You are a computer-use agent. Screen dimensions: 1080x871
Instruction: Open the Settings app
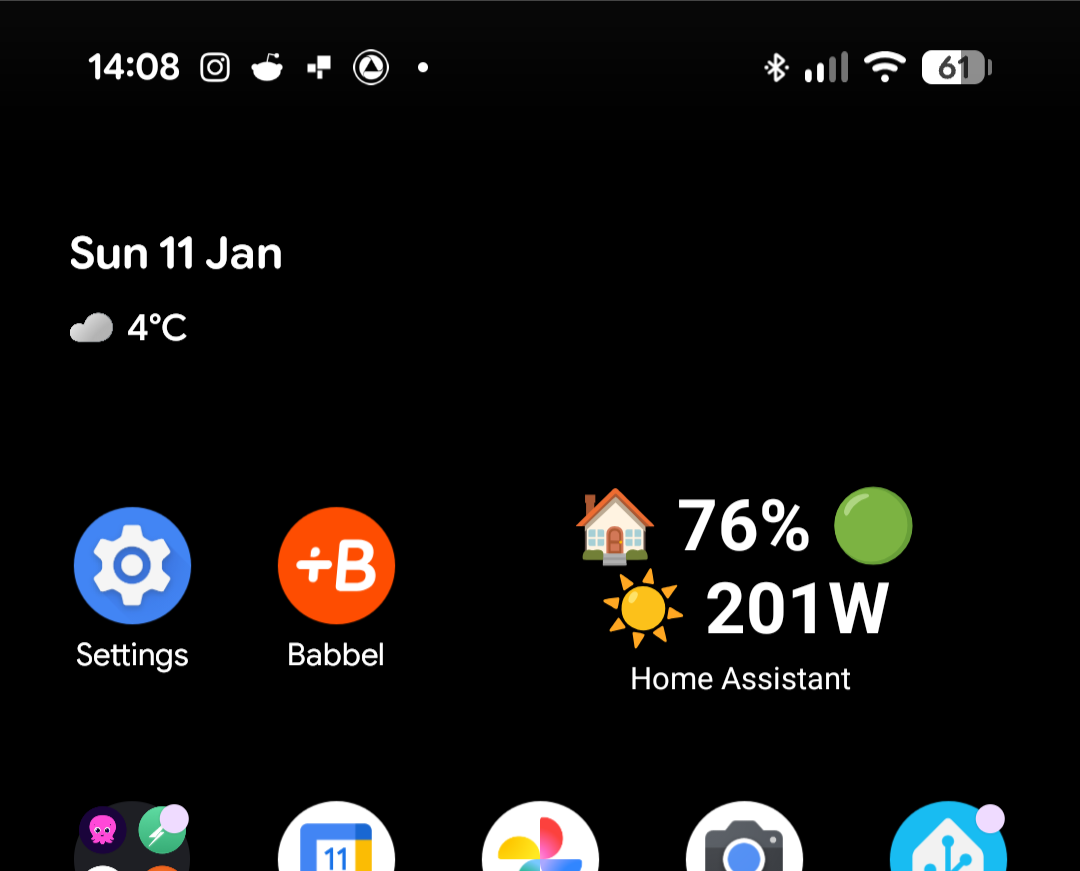pos(132,566)
